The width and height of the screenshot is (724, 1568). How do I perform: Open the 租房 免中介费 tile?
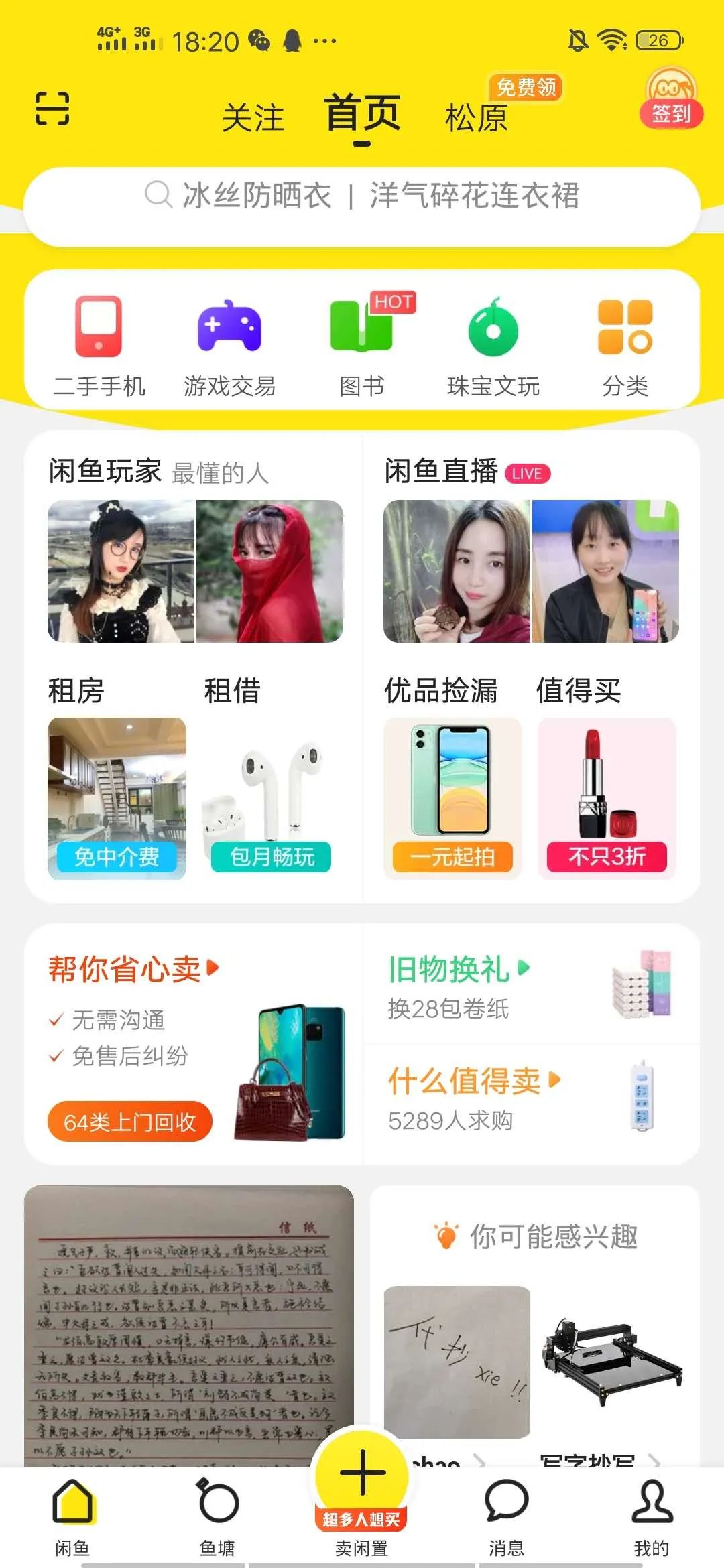(117, 797)
